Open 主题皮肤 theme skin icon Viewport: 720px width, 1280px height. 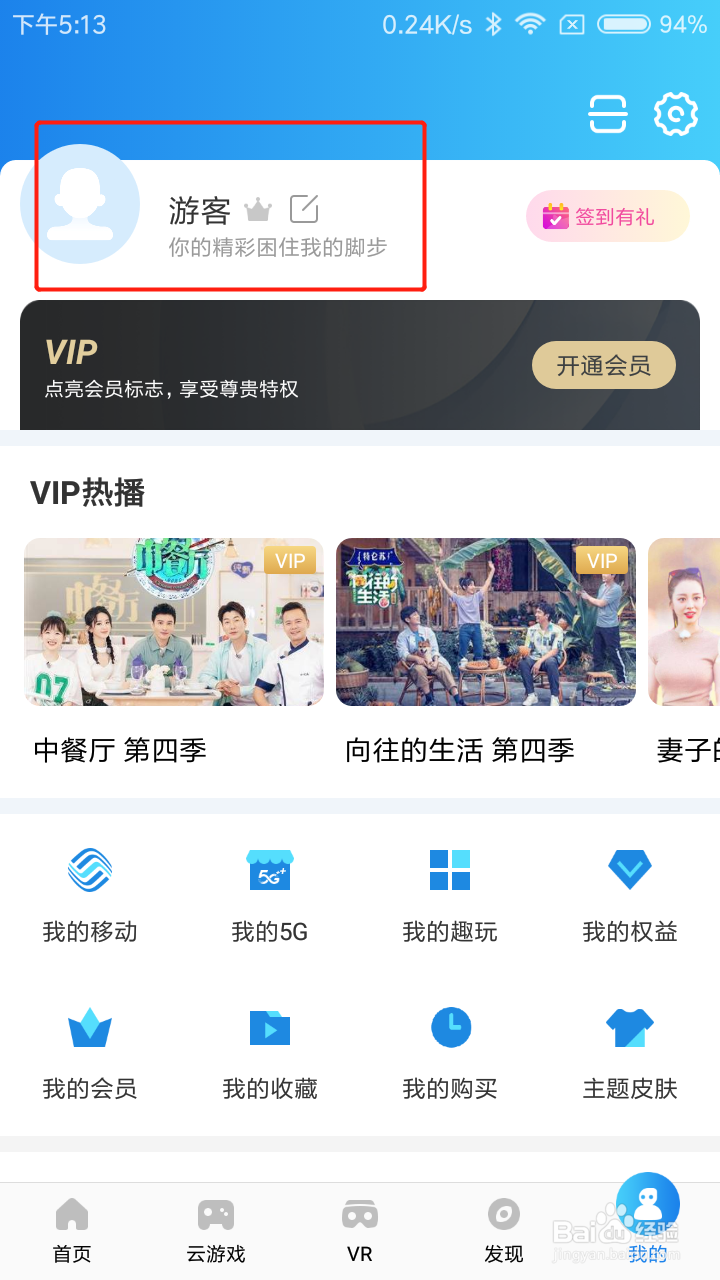click(x=629, y=1027)
